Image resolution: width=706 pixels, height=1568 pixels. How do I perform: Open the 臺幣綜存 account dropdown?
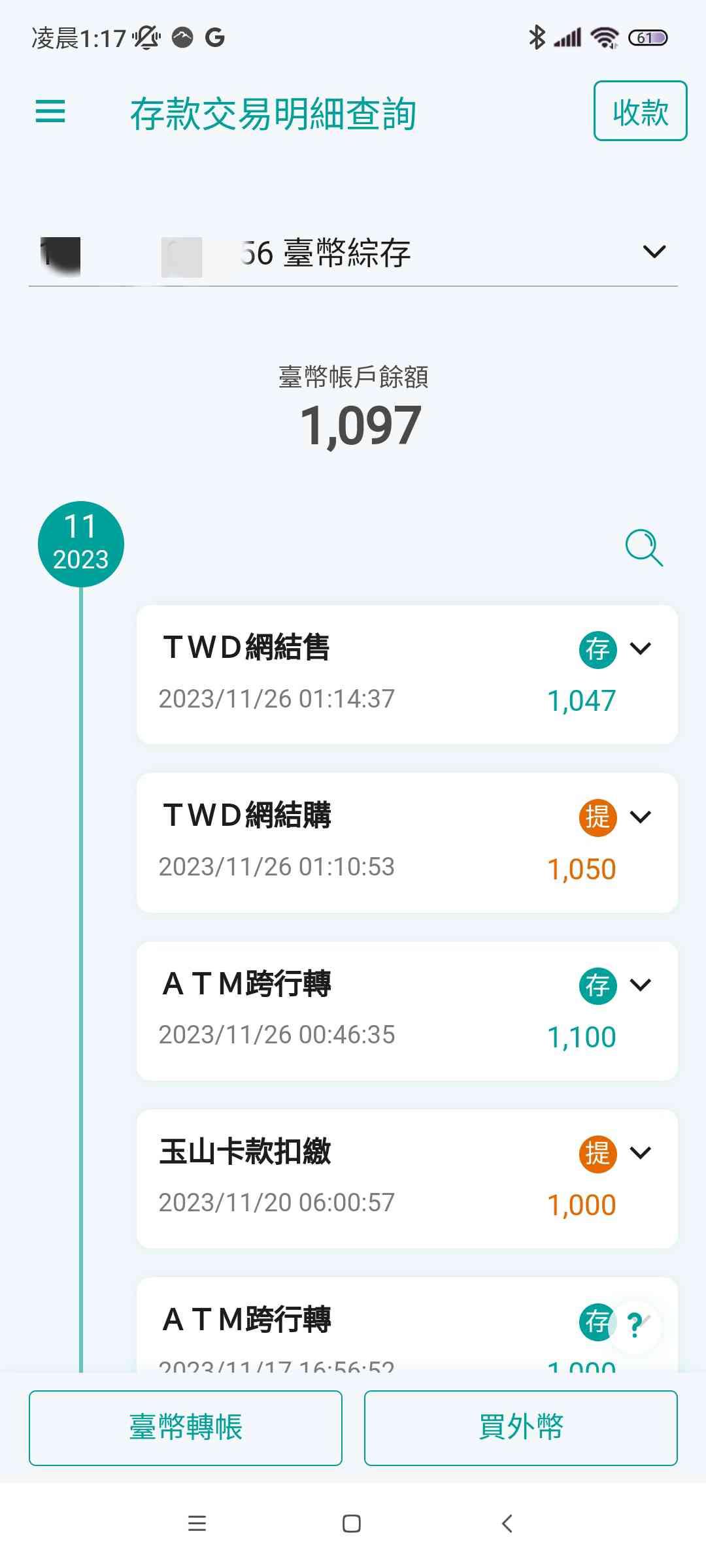(x=654, y=252)
